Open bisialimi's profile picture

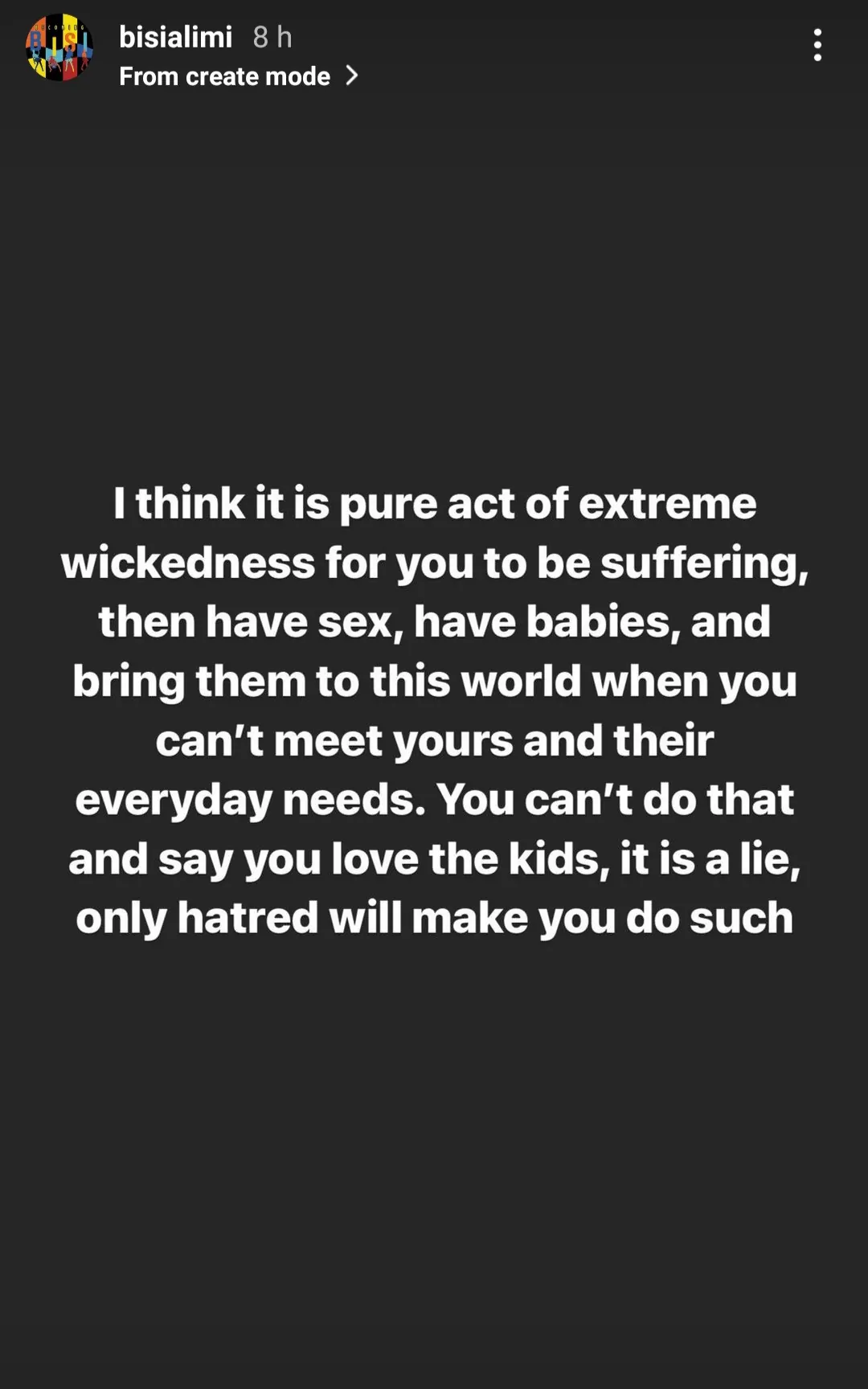pyautogui.click(x=59, y=47)
